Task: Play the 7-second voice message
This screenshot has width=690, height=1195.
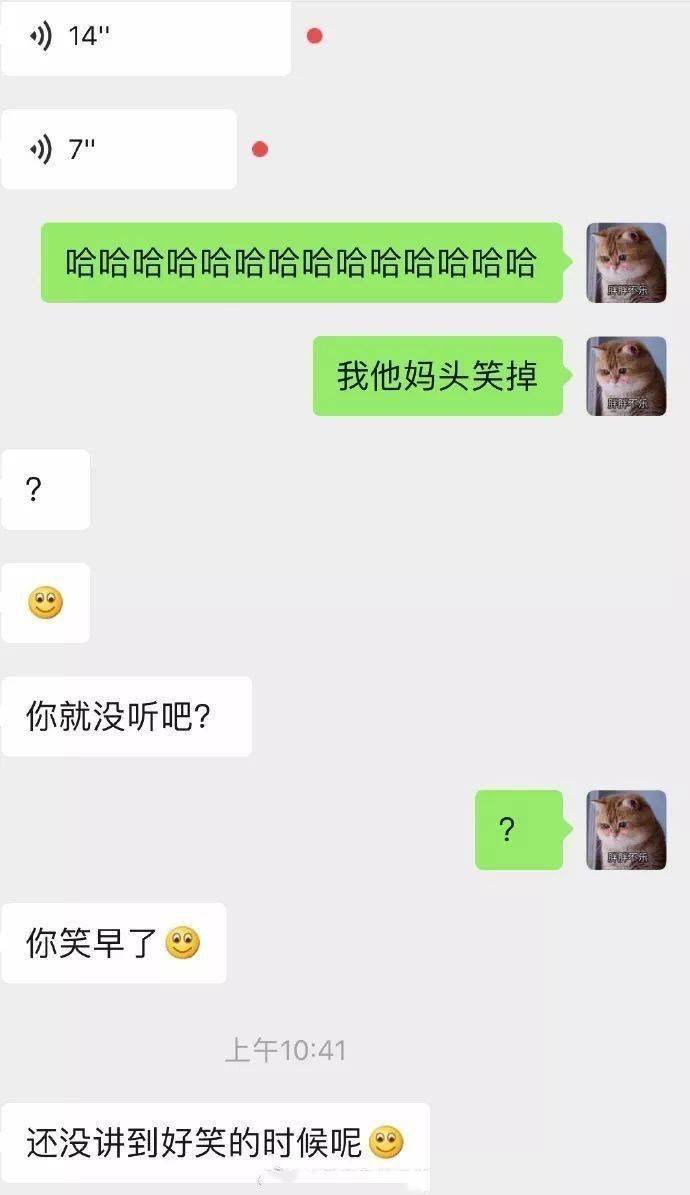Action: [118, 150]
